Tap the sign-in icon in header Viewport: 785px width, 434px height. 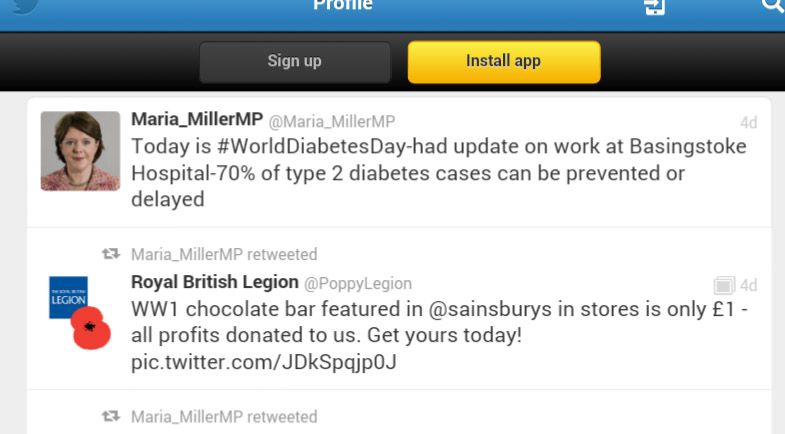[x=654, y=6]
